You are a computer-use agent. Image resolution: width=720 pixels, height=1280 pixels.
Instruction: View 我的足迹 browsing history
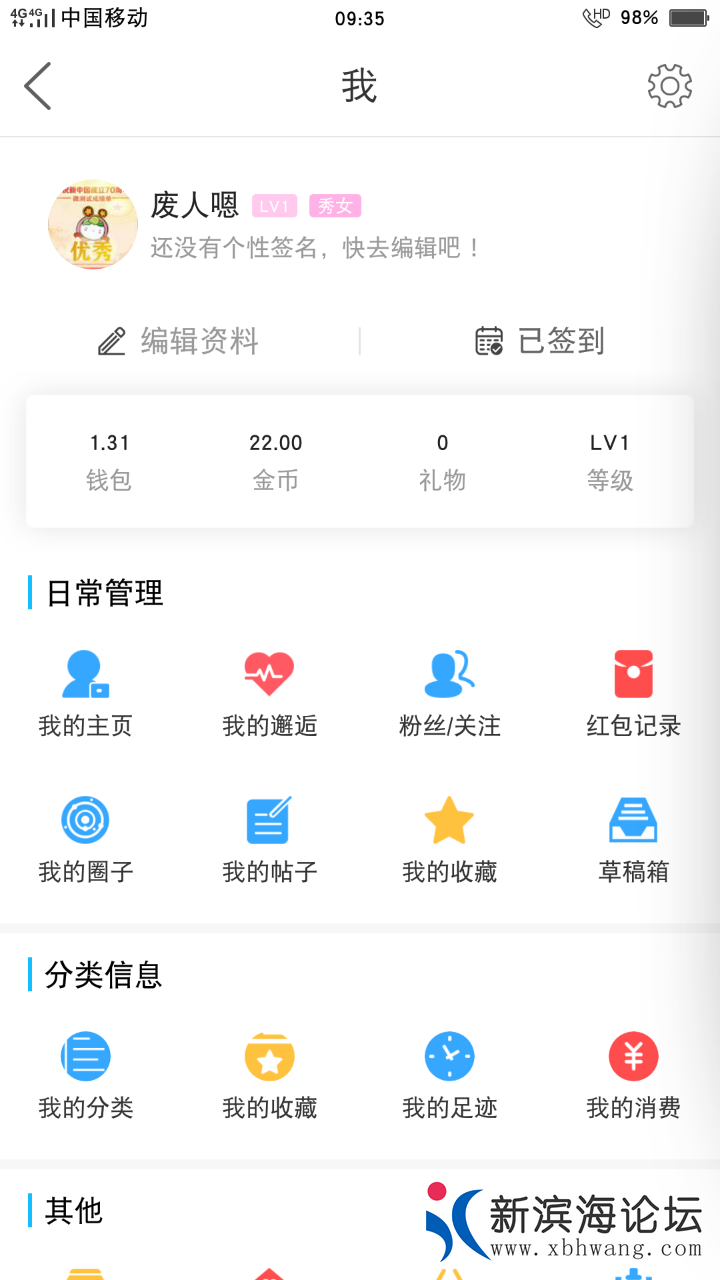click(x=450, y=1076)
